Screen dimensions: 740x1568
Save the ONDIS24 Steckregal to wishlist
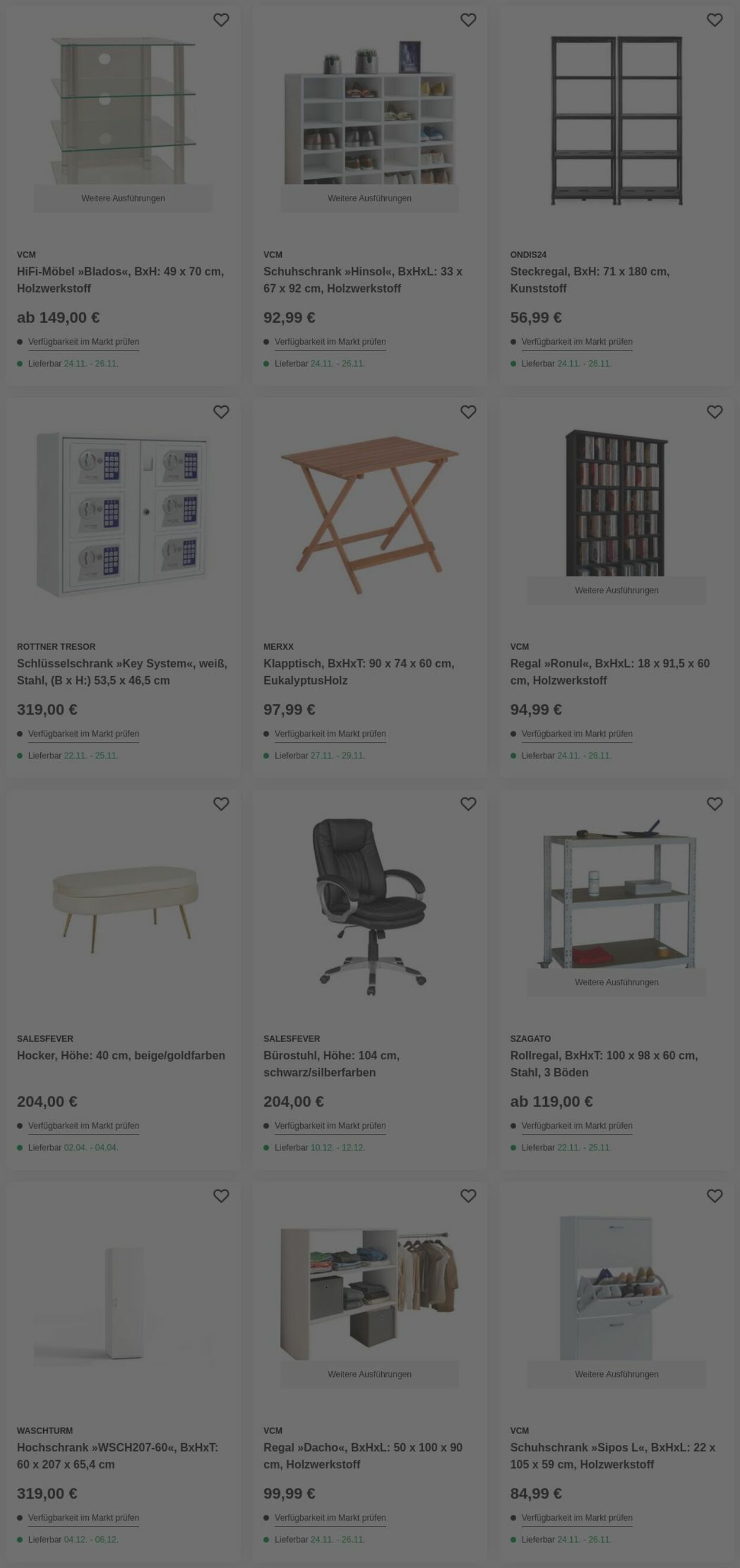coord(715,20)
